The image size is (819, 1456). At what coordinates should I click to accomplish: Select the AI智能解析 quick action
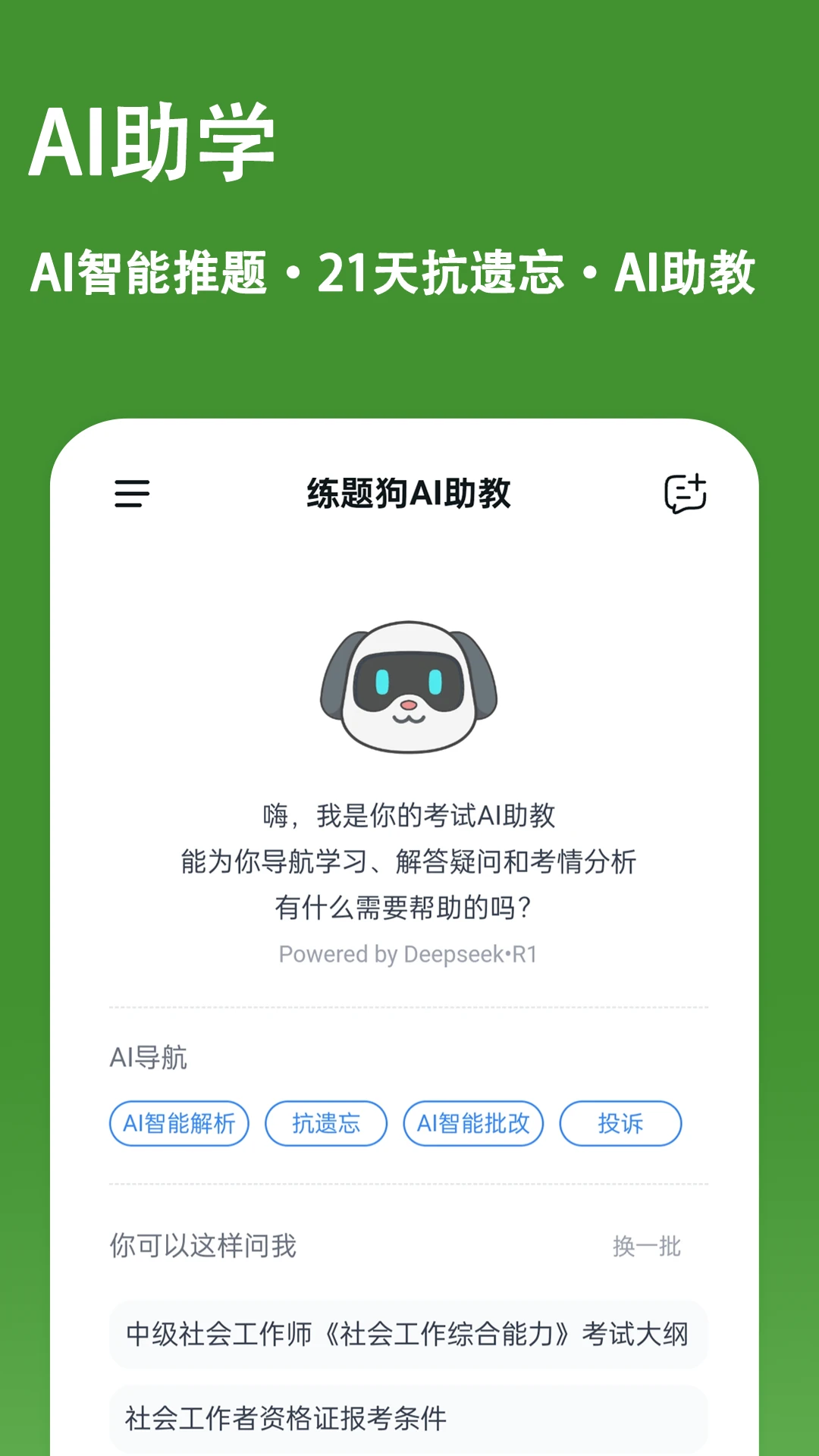click(x=179, y=1123)
